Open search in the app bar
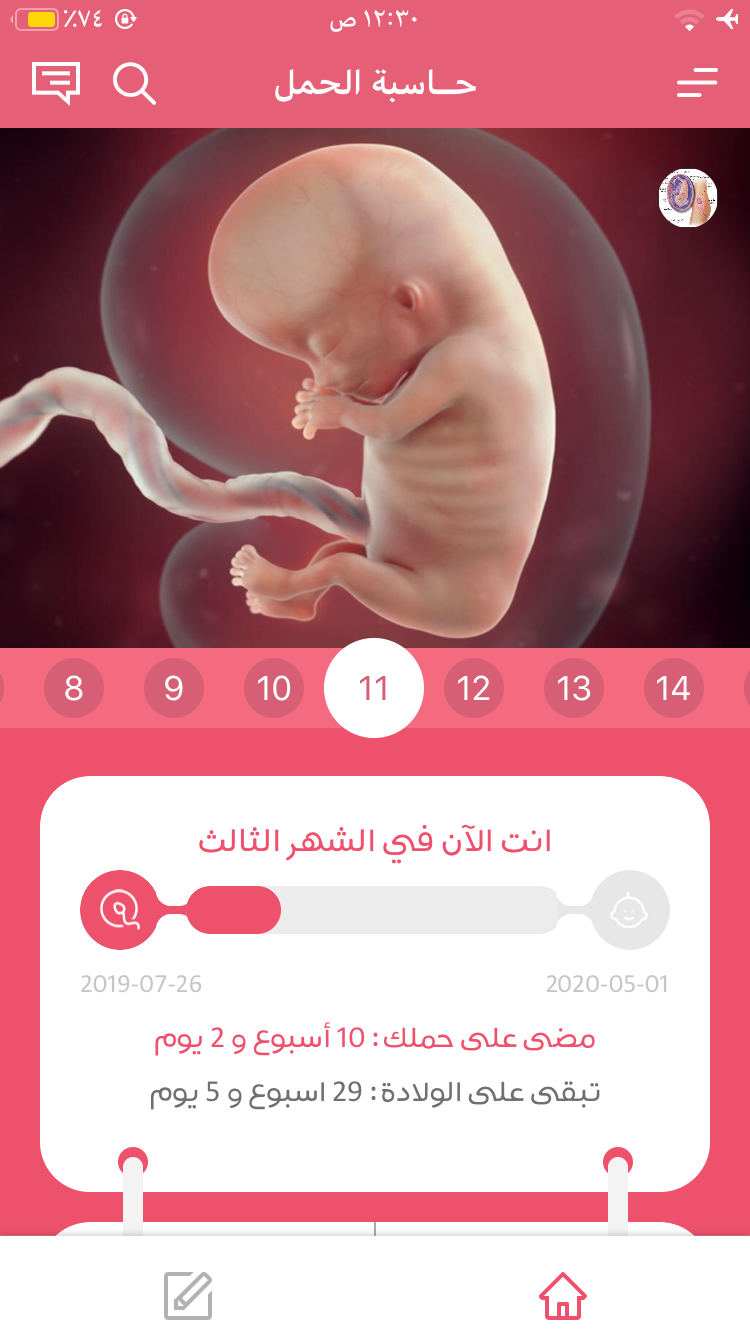Image resolution: width=750 pixels, height=1334 pixels. click(x=134, y=83)
